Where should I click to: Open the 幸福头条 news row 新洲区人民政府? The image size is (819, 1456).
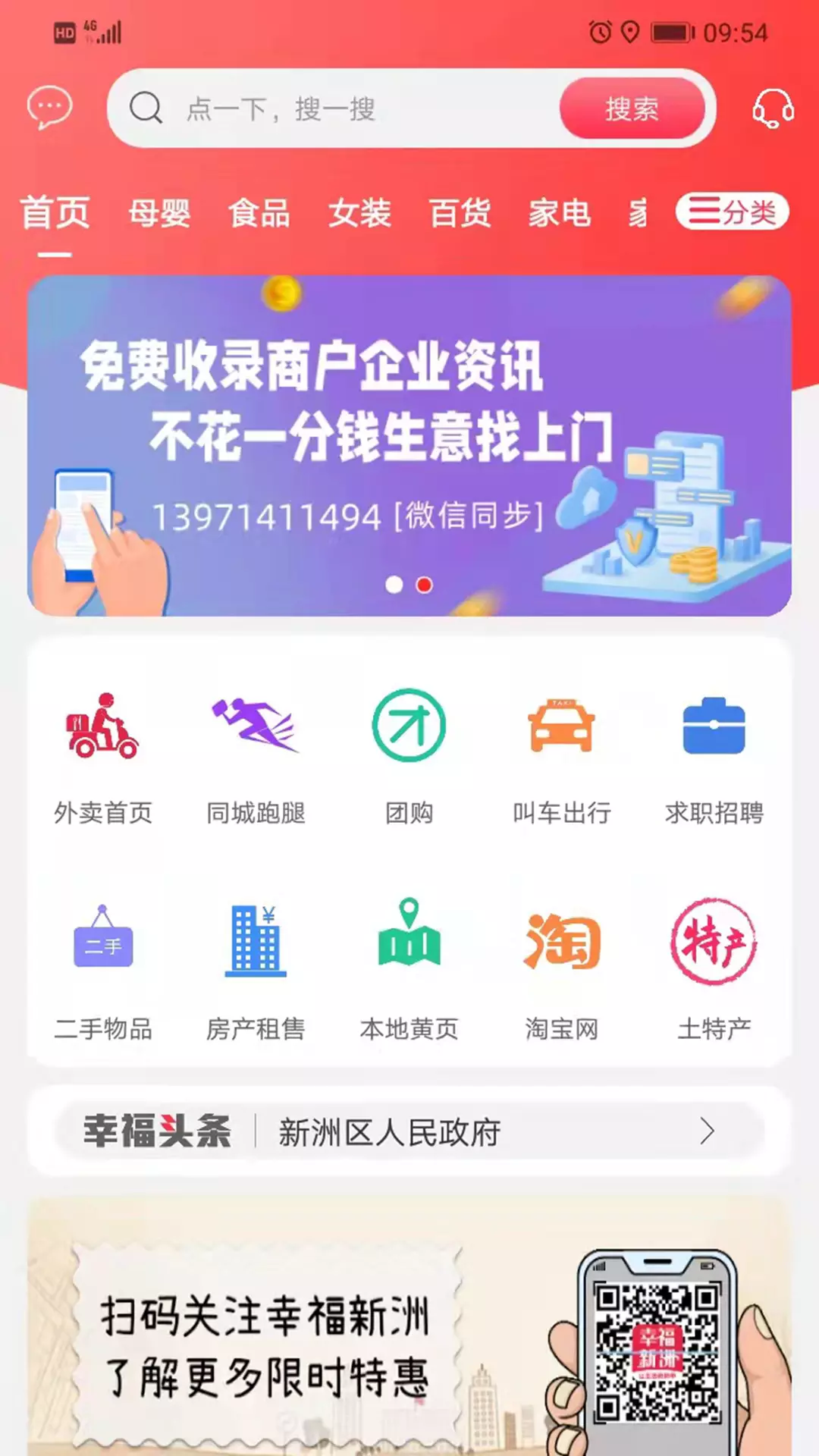409,1131
